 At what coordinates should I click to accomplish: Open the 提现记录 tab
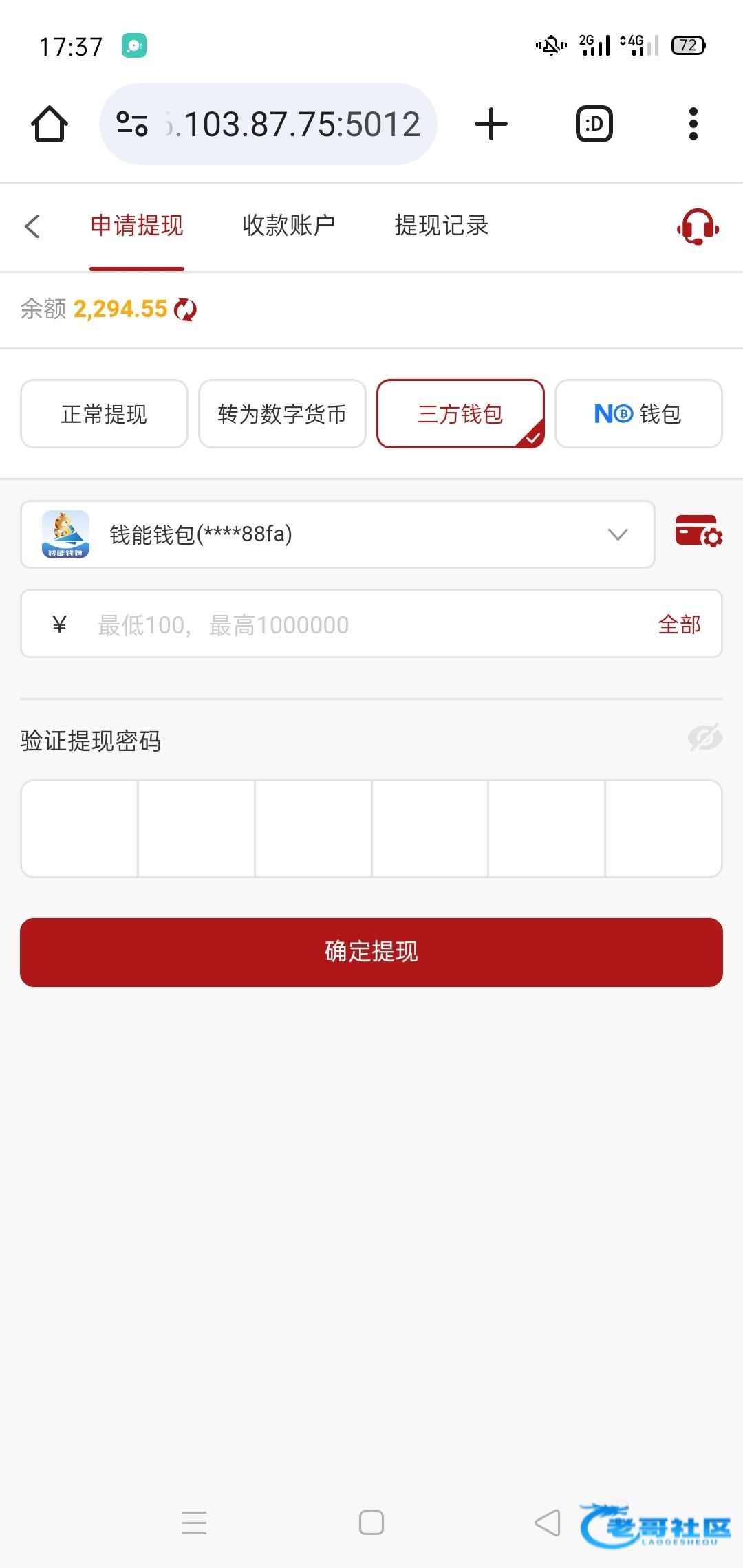[442, 226]
